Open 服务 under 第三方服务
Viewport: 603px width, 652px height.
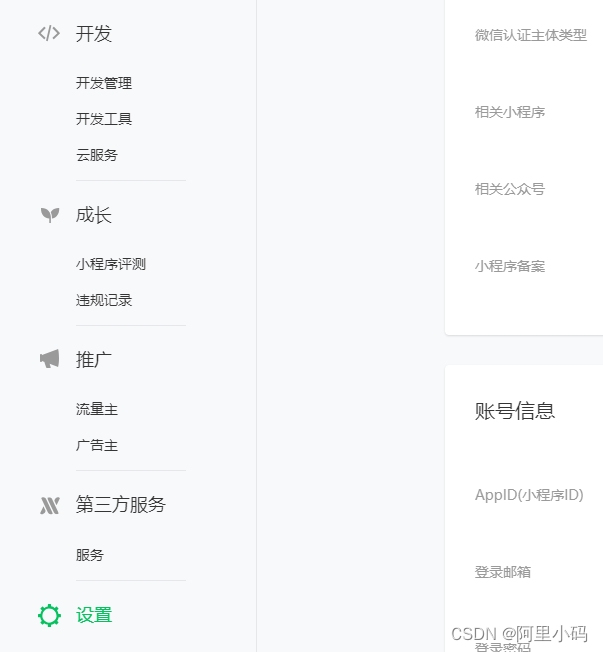point(90,555)
